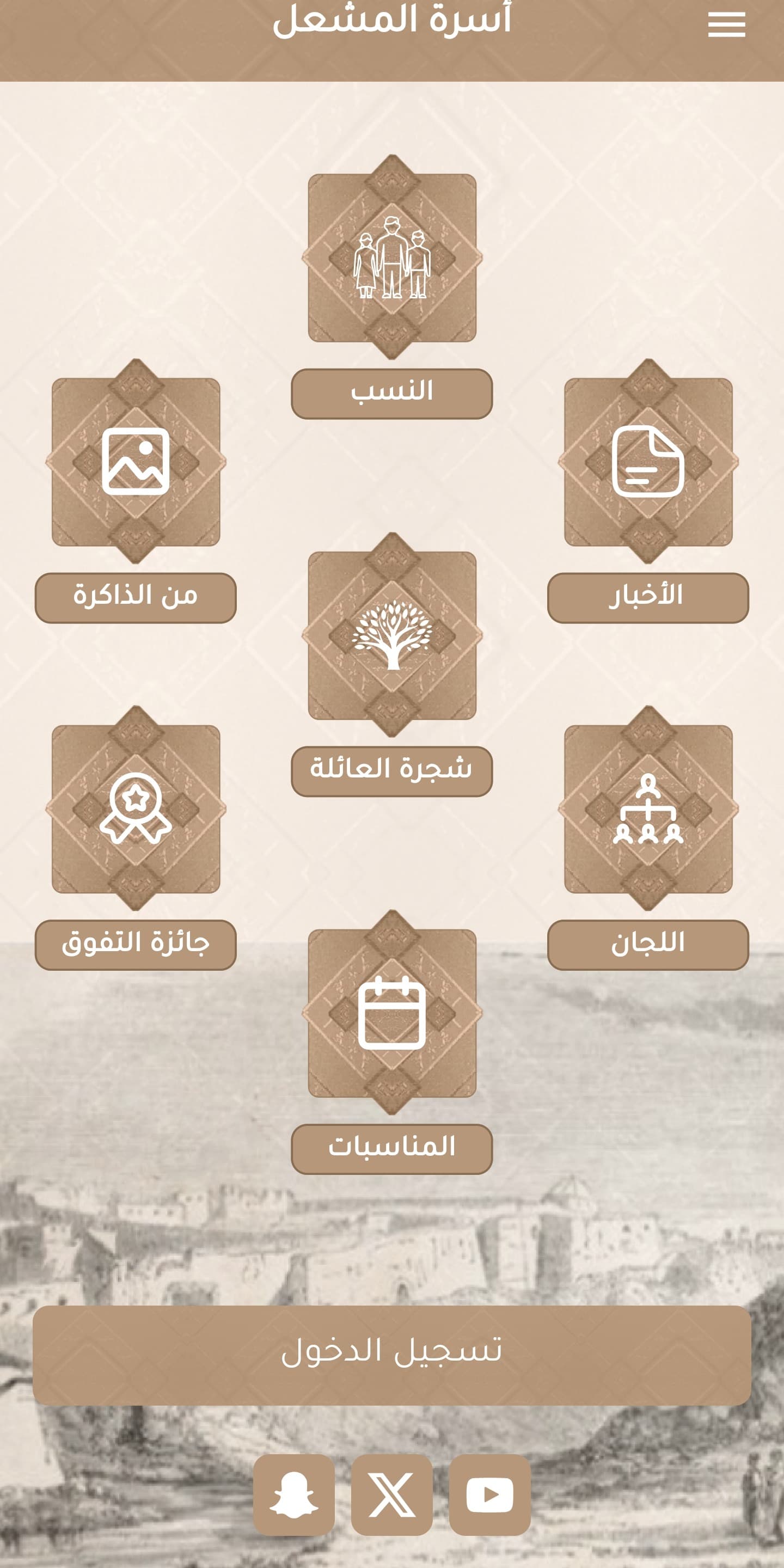Screen dimensions: 784x1568
Task: Open the YouTube channel
Action: click(490, 1495)
